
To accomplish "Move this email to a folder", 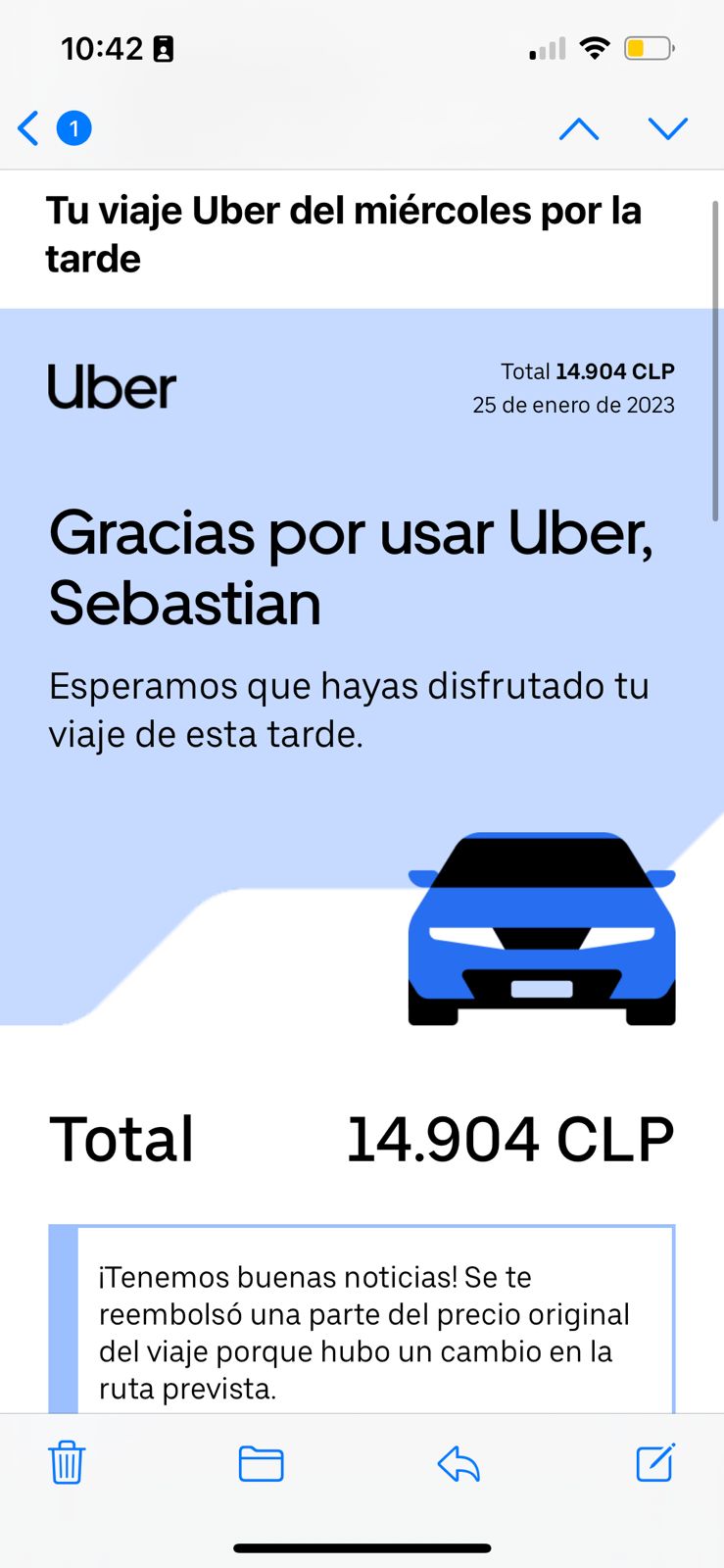I will 261,1463.
